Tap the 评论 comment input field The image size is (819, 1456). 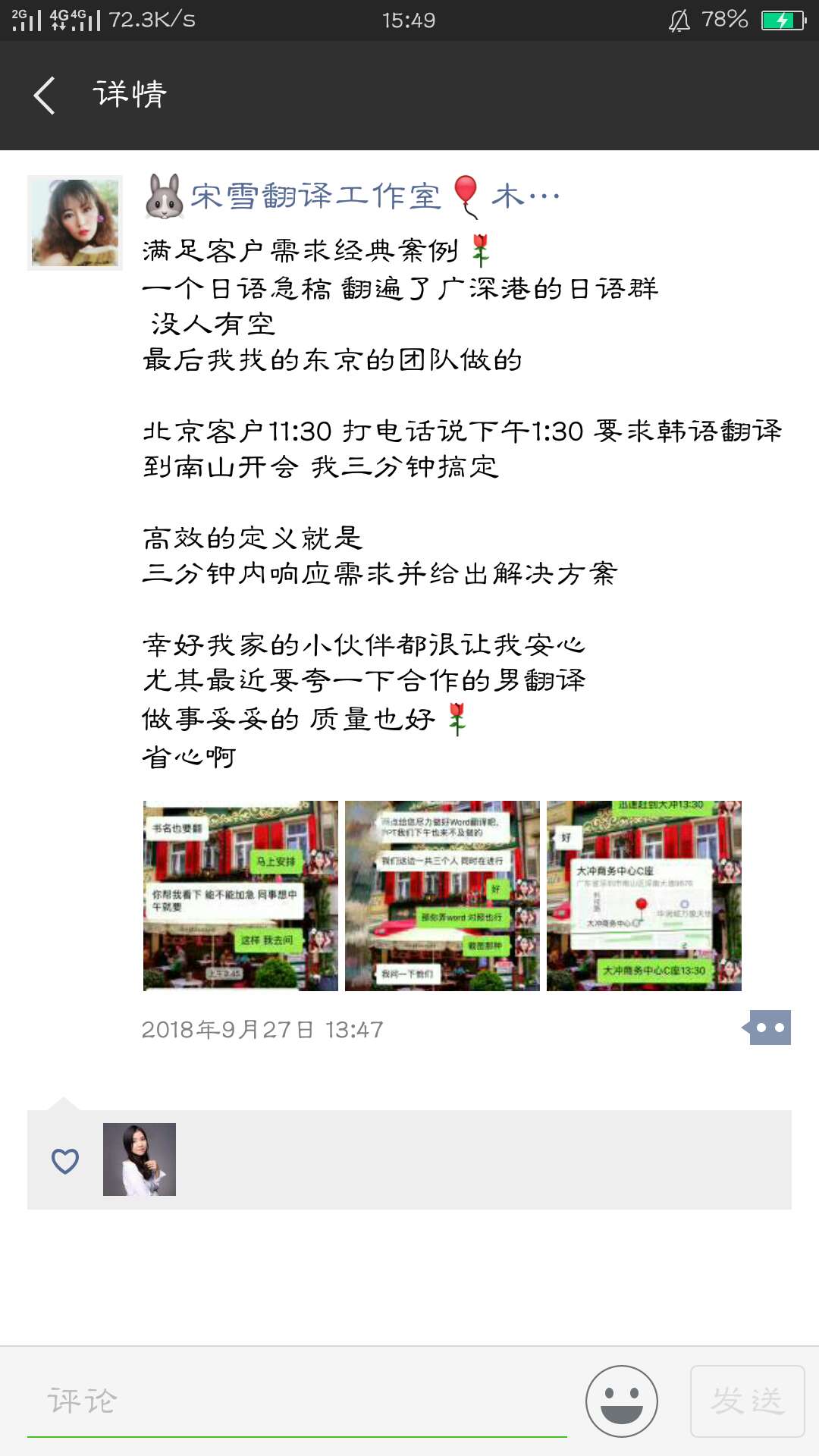tap(296, 1401)
